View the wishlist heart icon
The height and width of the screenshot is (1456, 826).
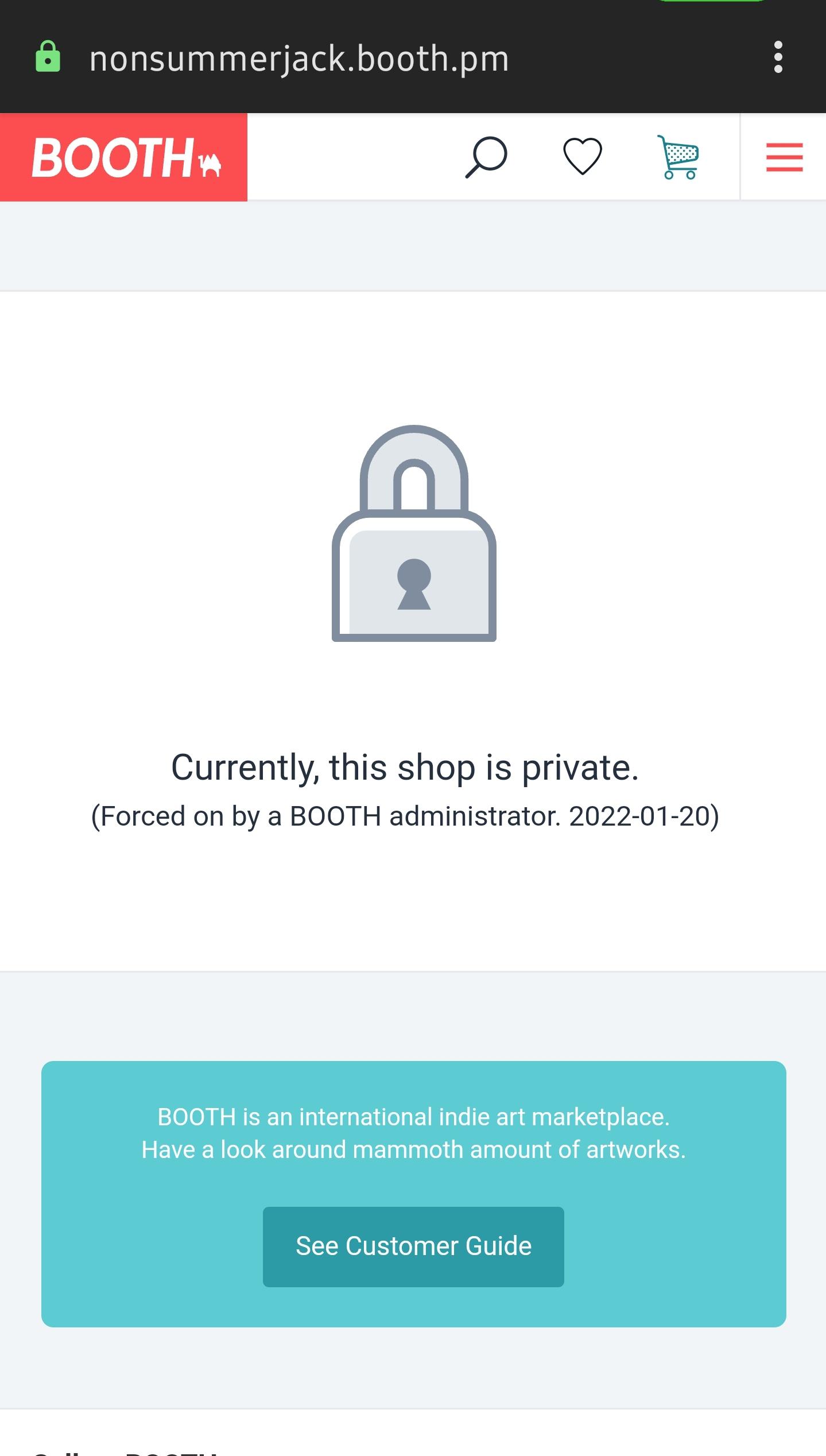coord(582,157)
